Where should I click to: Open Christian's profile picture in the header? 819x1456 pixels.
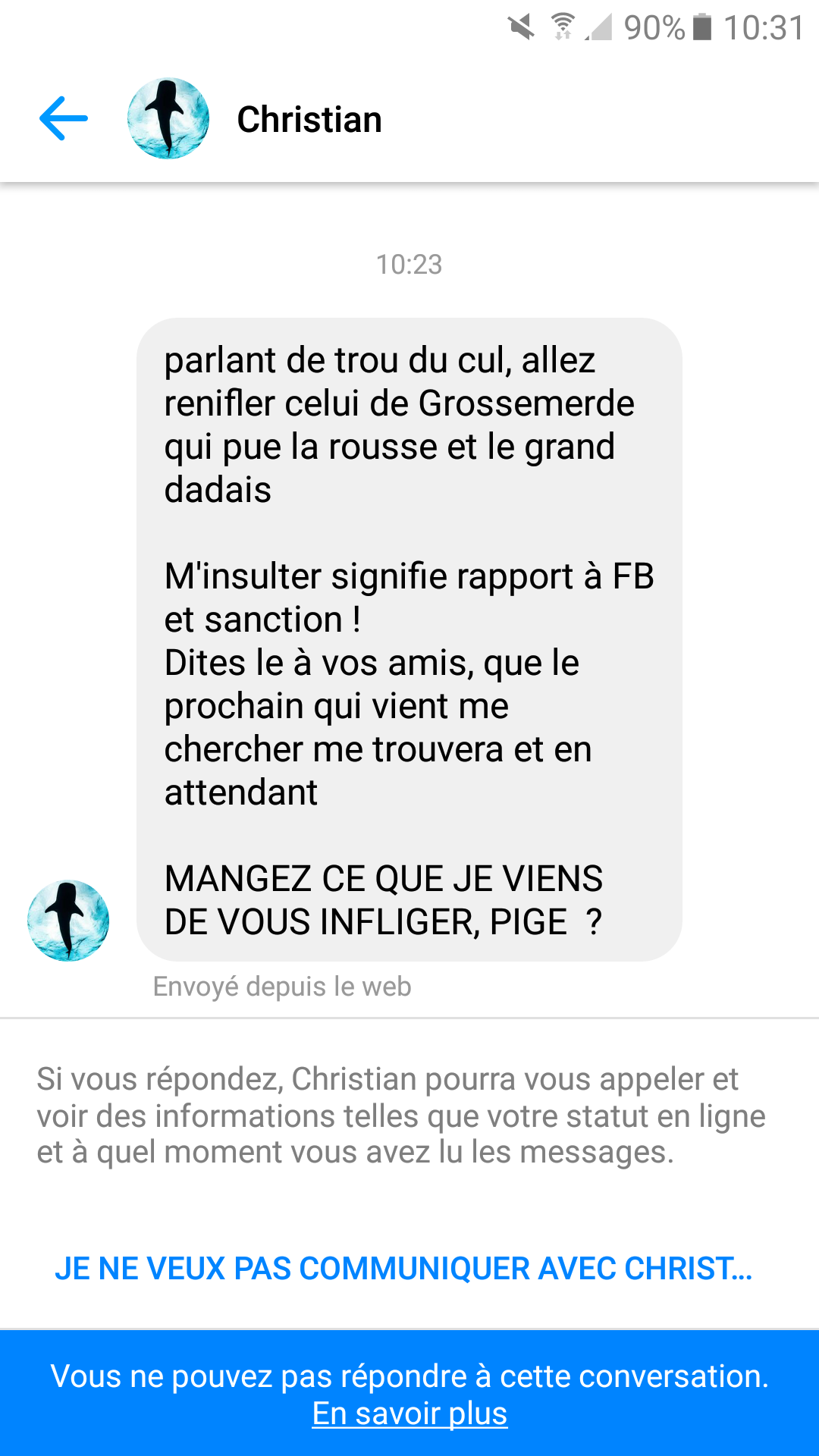click(168, 118)
